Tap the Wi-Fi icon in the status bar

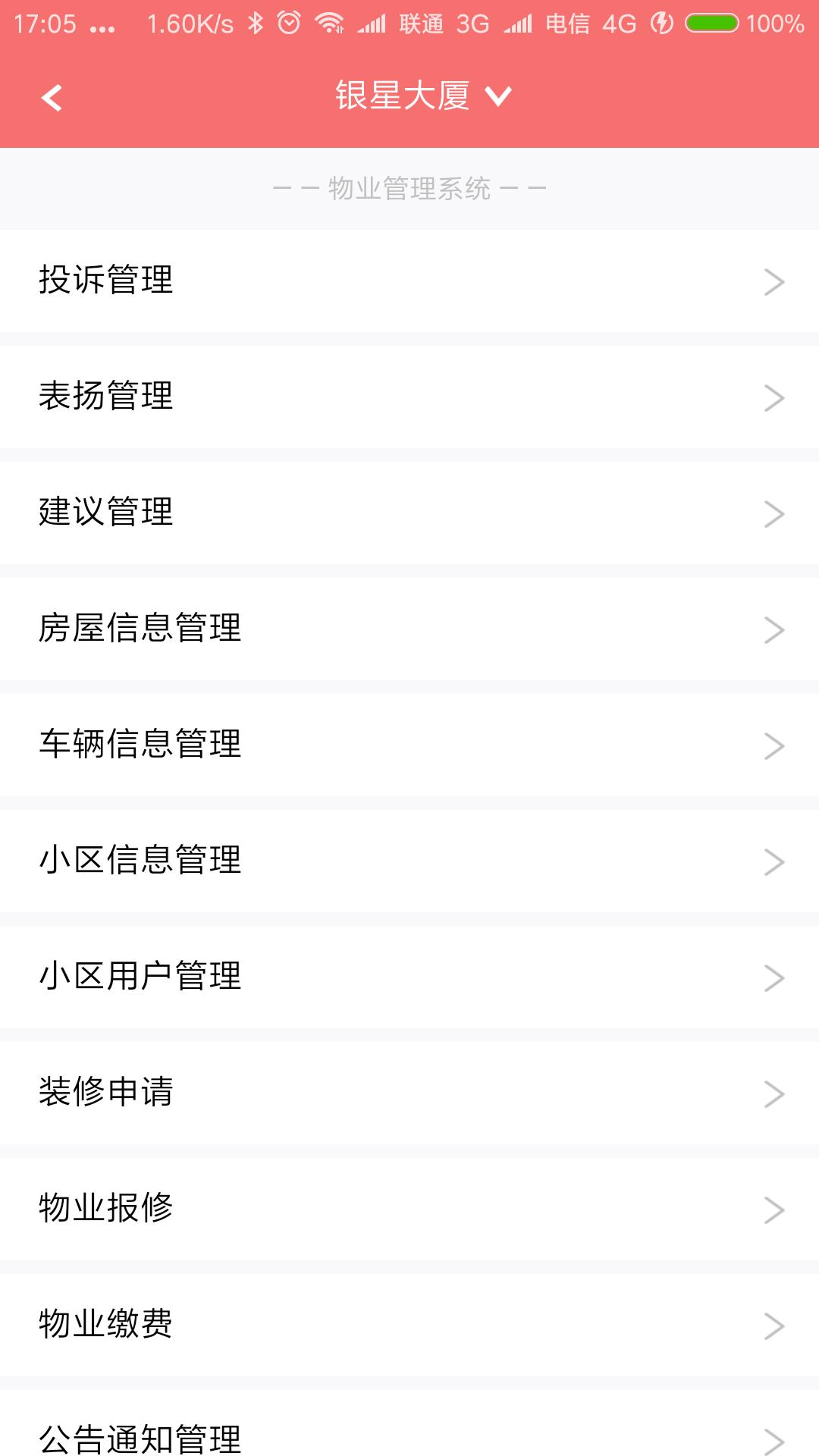coord(331,24)
